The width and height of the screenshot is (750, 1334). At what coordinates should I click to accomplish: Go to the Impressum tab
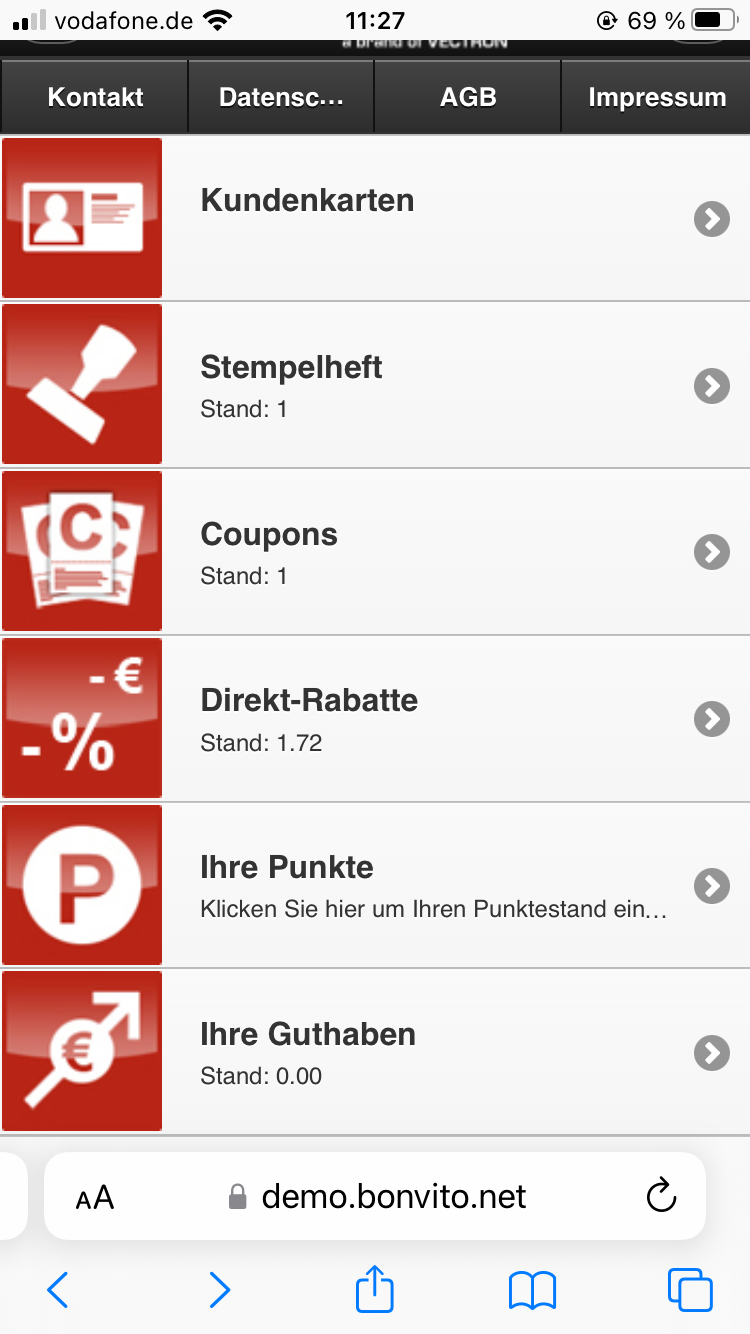pyautogui.click(x=656, y=97)
